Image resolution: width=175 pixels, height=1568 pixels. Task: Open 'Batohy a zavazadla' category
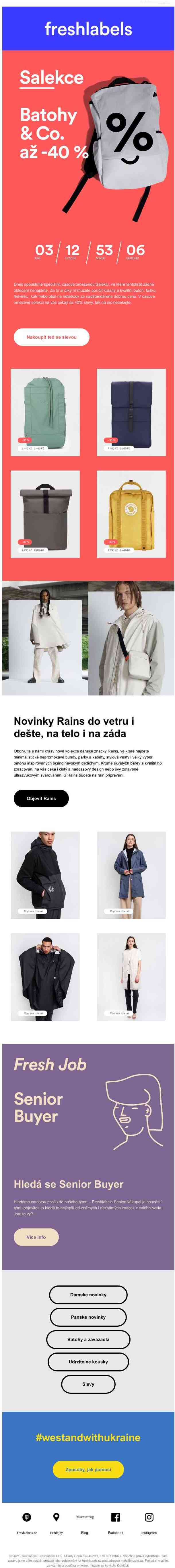88,1339
